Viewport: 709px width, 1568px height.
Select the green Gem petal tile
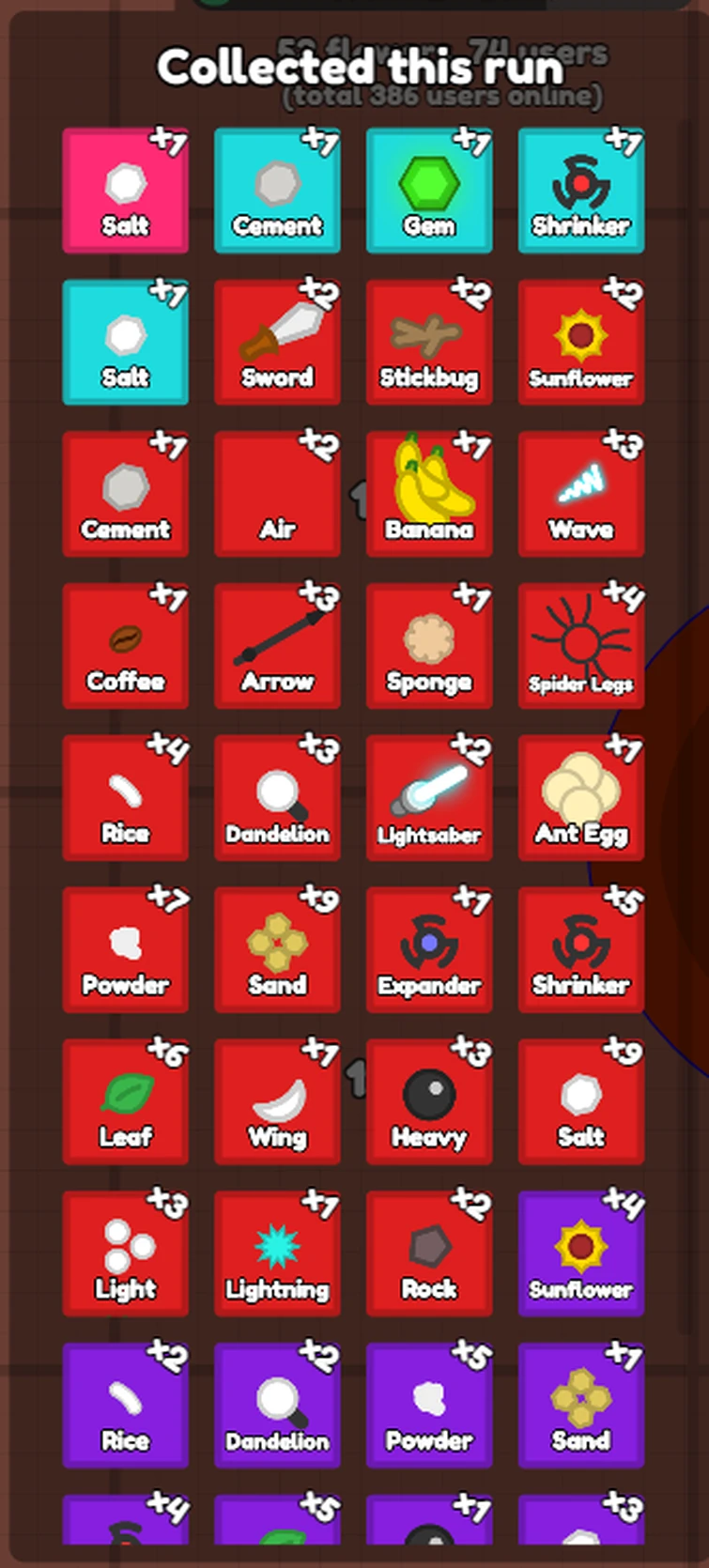click(x=429, y=192)
